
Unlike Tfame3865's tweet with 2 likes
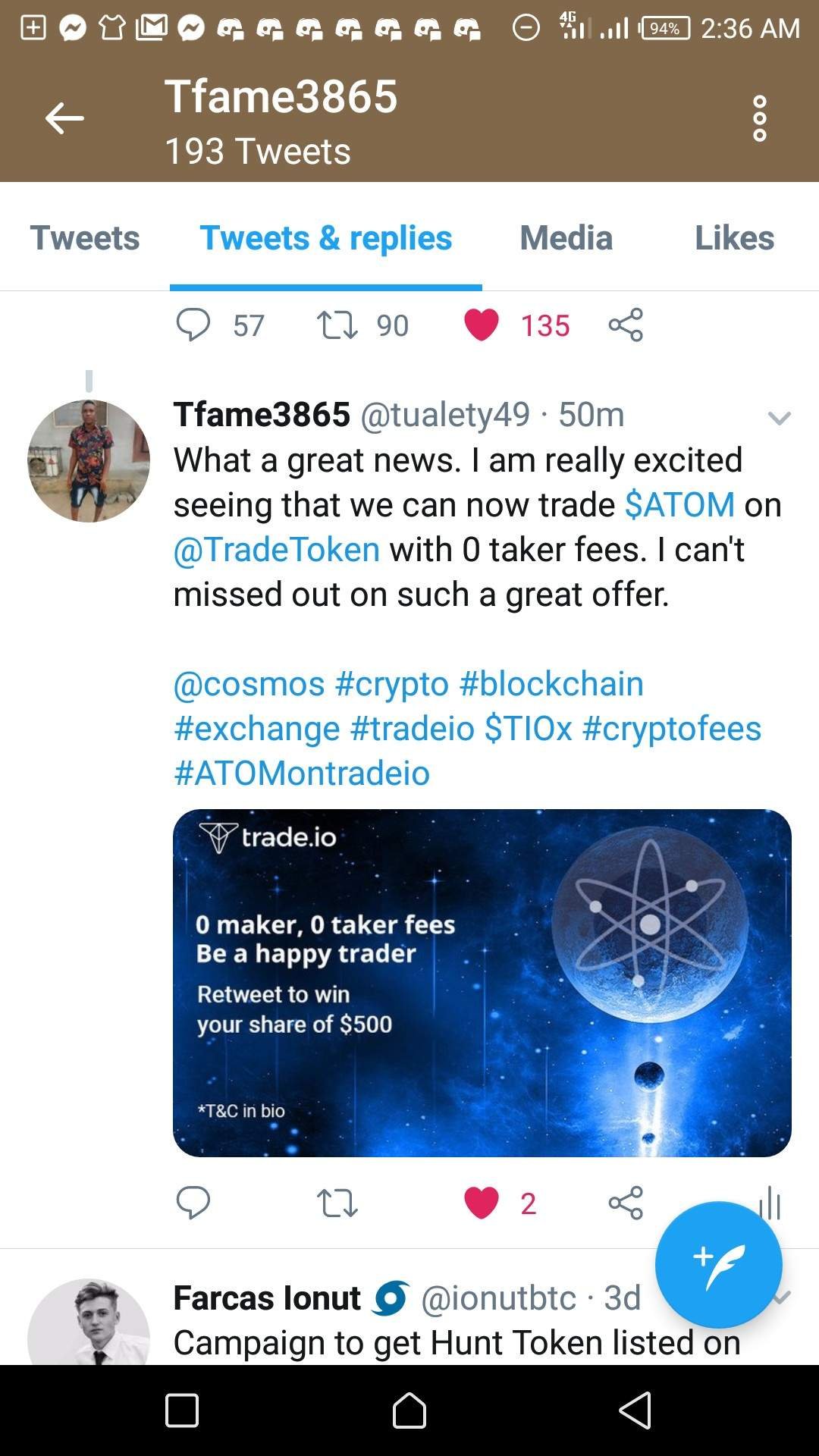[482, 1203]
